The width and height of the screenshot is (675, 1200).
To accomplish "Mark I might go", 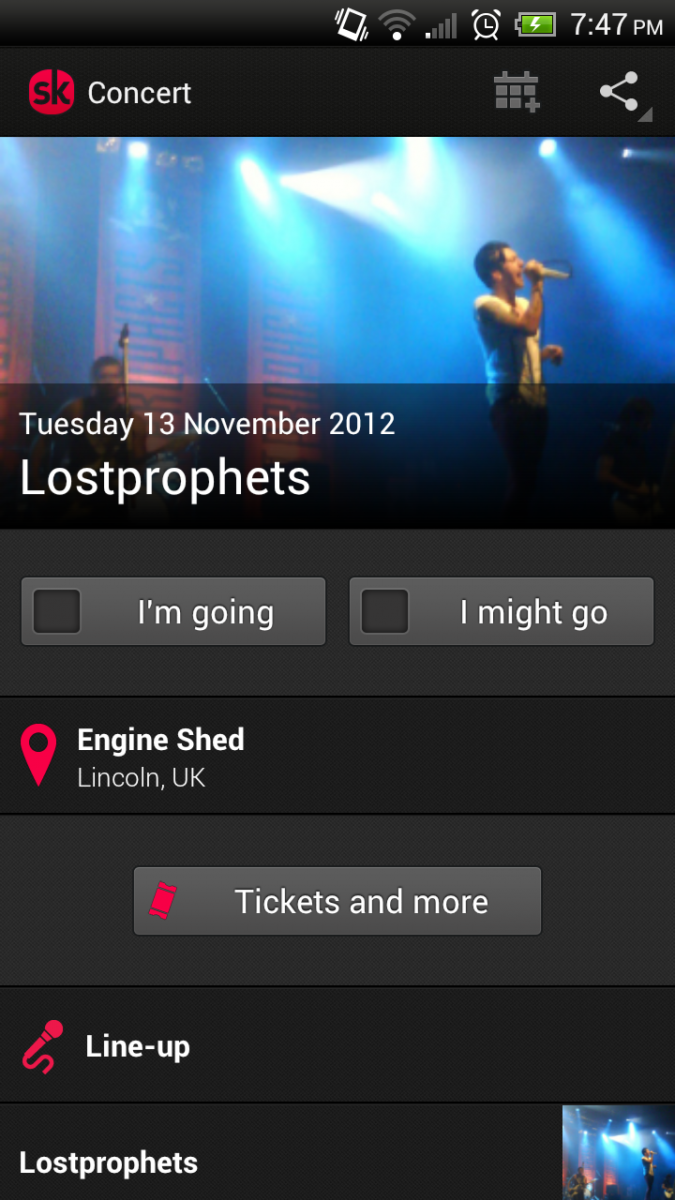I will (385, 611).
